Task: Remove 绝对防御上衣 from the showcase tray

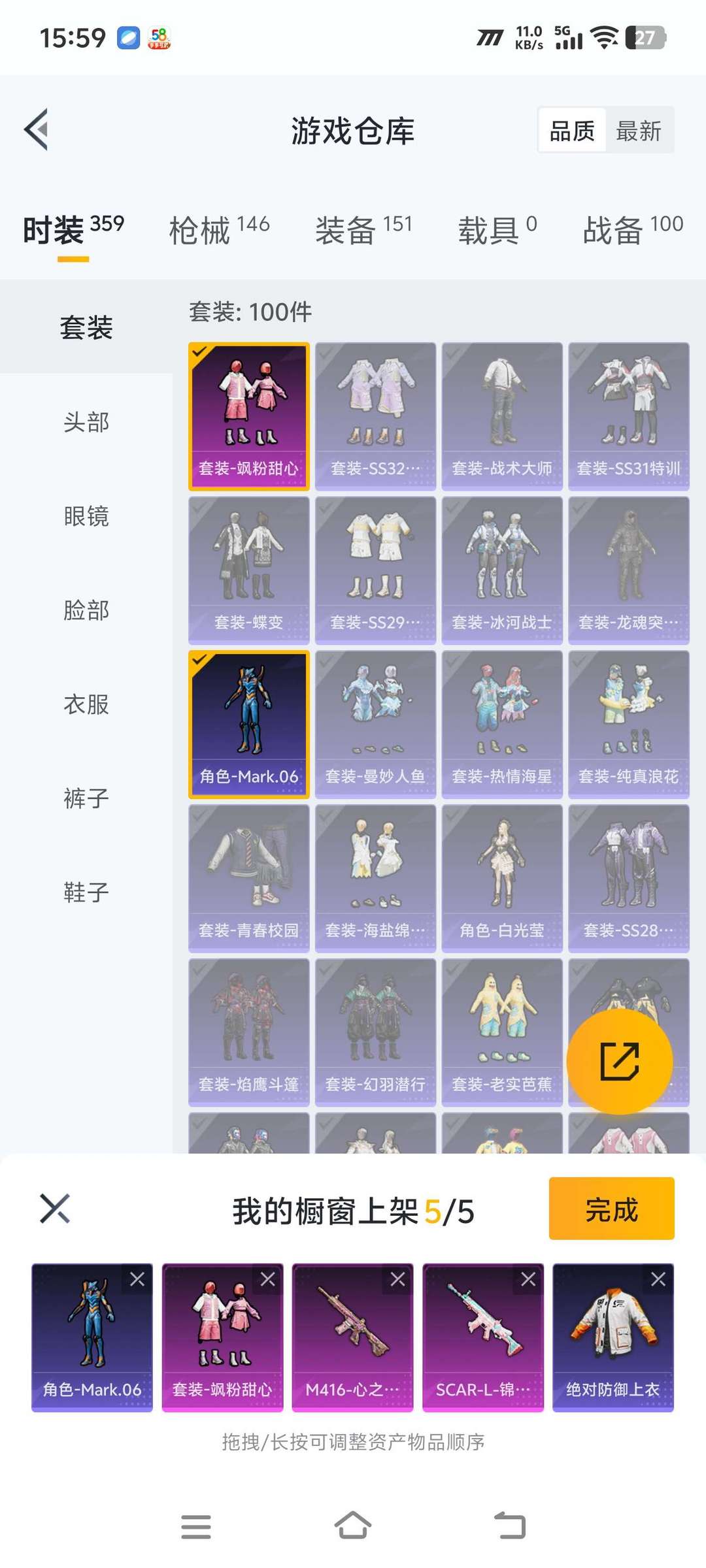Action: 658,1279
